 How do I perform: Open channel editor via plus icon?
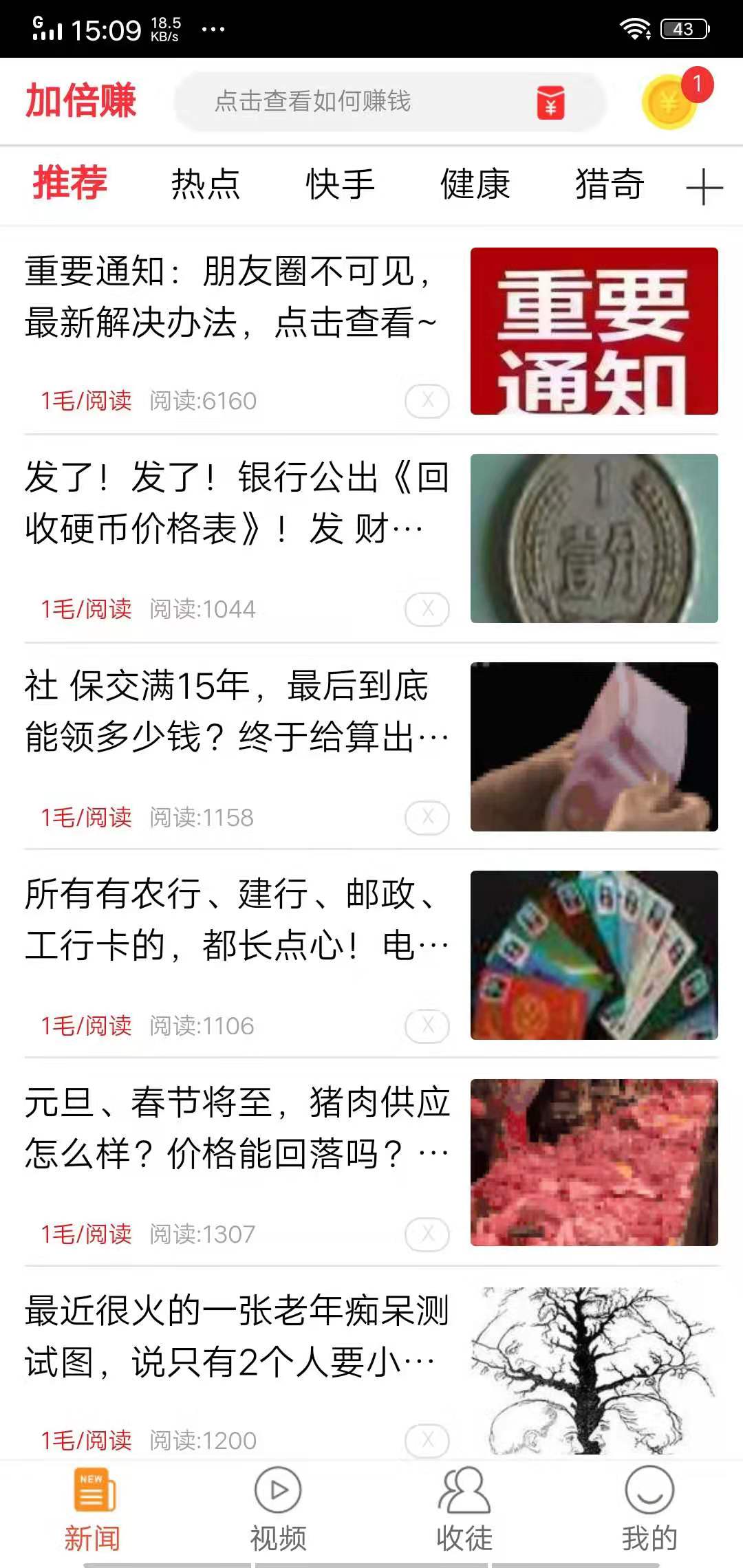[703, 186]
